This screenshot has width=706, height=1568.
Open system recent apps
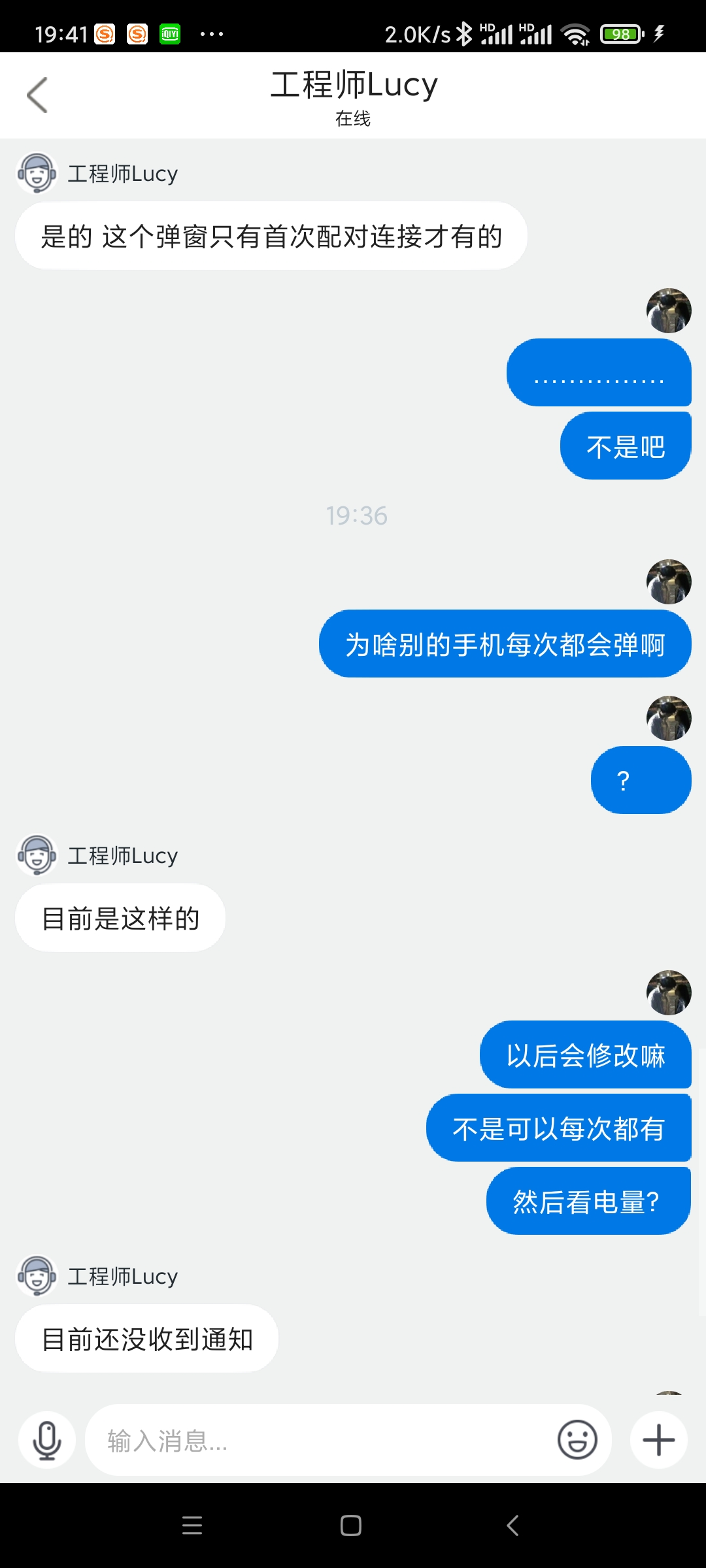tap(192, 1526)
